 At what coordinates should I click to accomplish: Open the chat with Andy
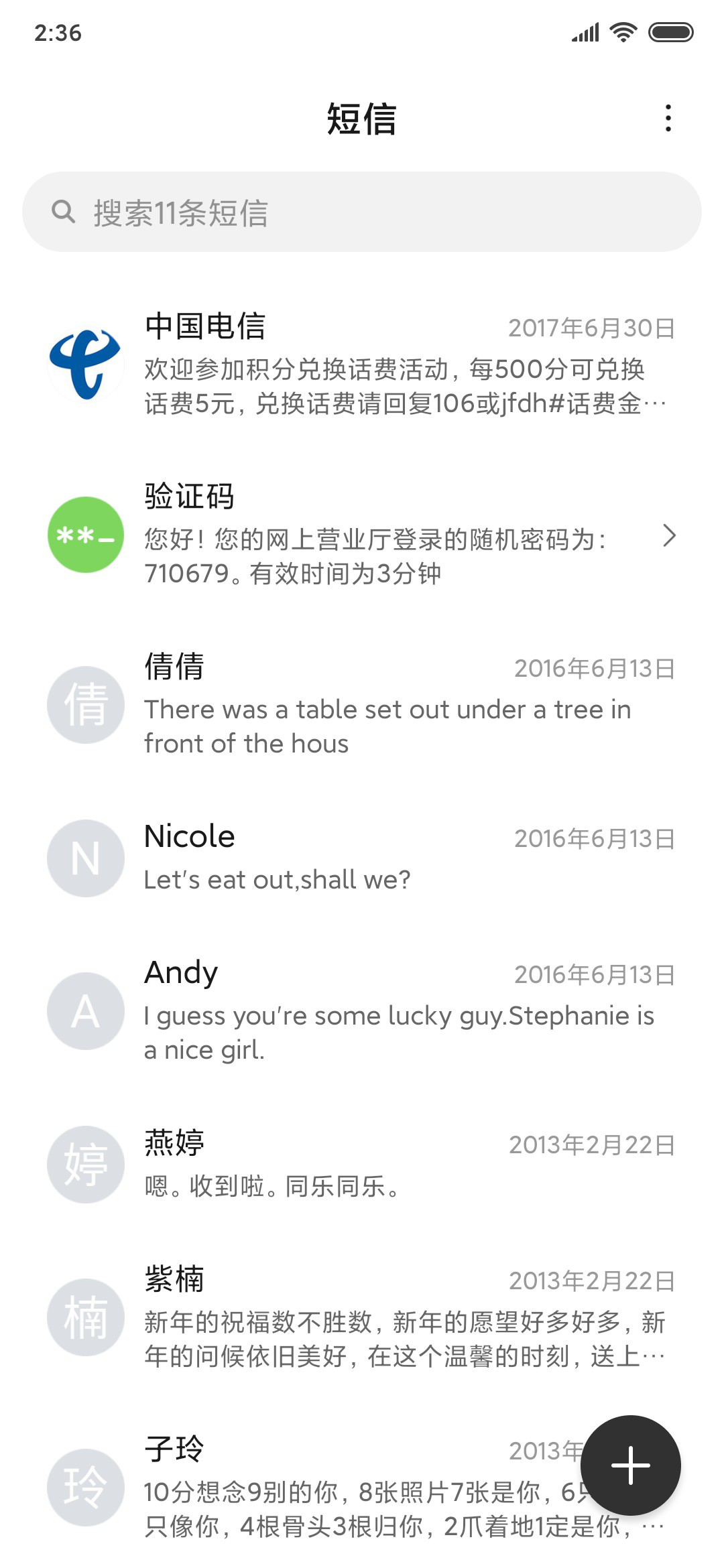click(362, 1010)
